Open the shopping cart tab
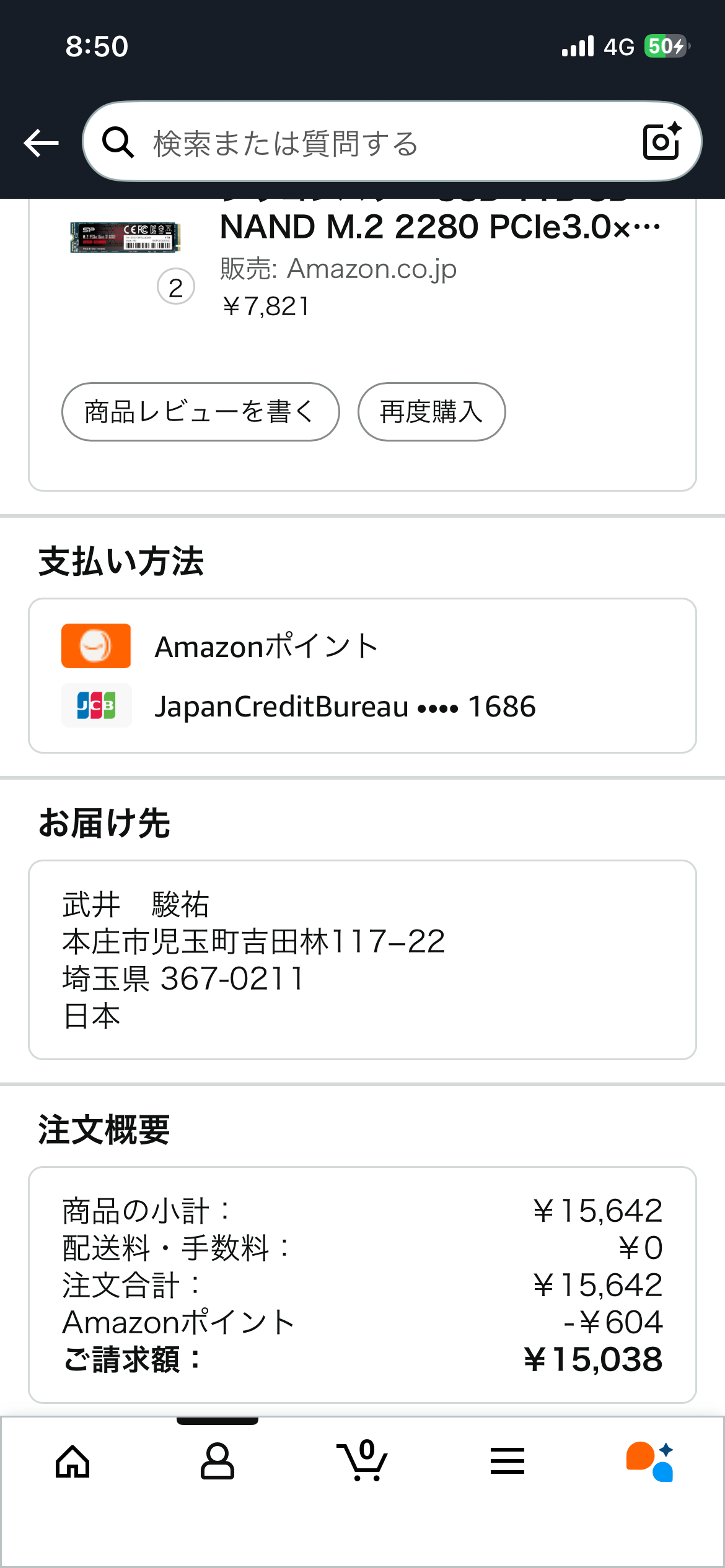 click(x=362, y=1461)
